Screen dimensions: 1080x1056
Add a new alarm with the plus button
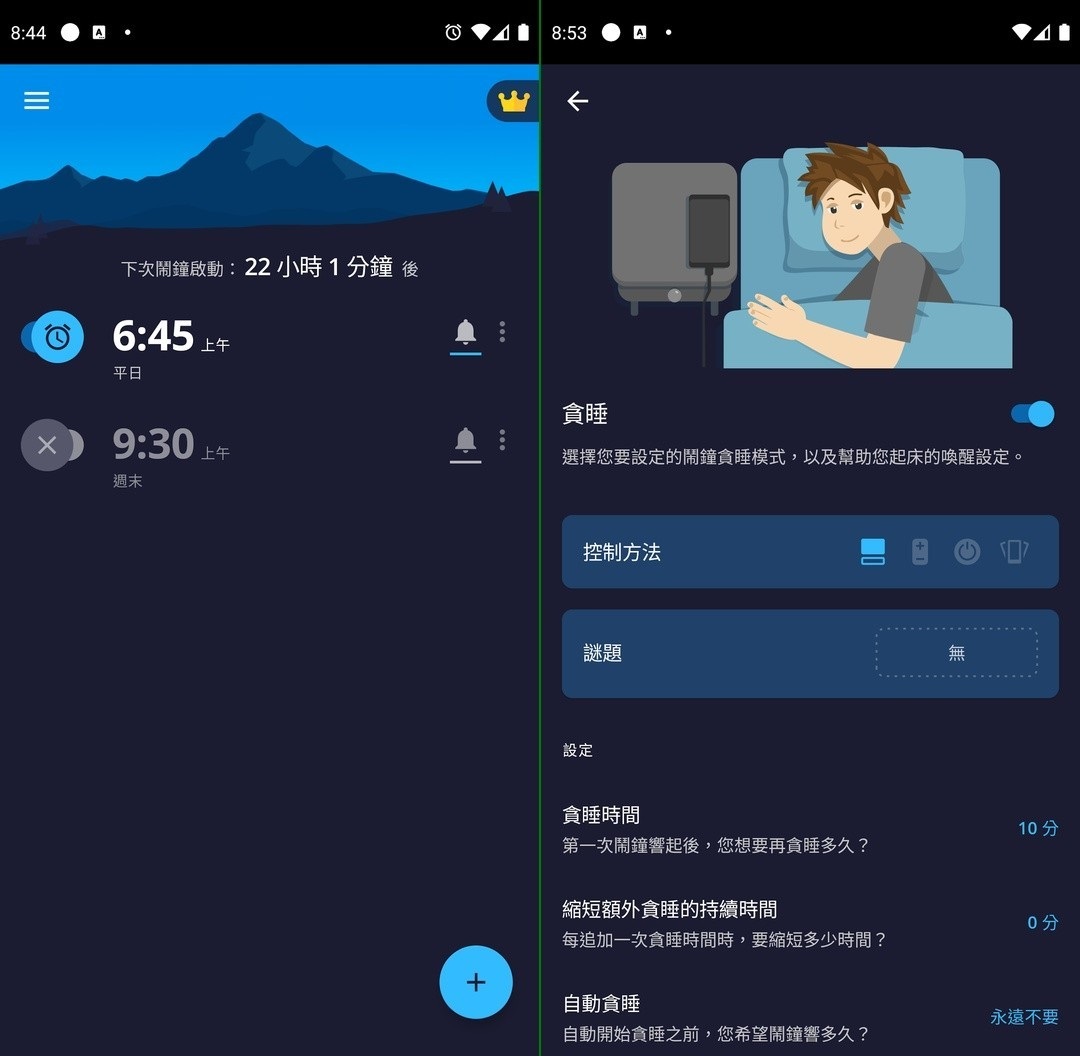pyautogui.click(x=476, y=982)
